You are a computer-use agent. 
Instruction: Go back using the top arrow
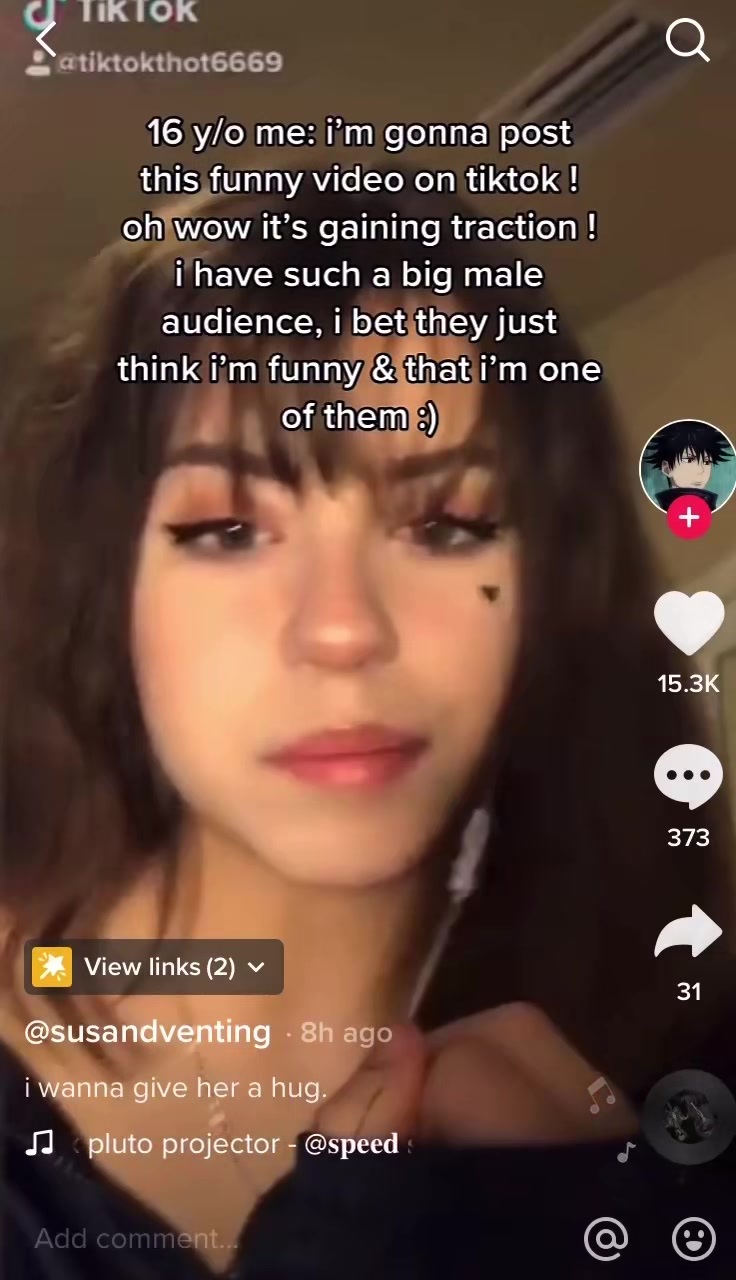tap(46, 39)
